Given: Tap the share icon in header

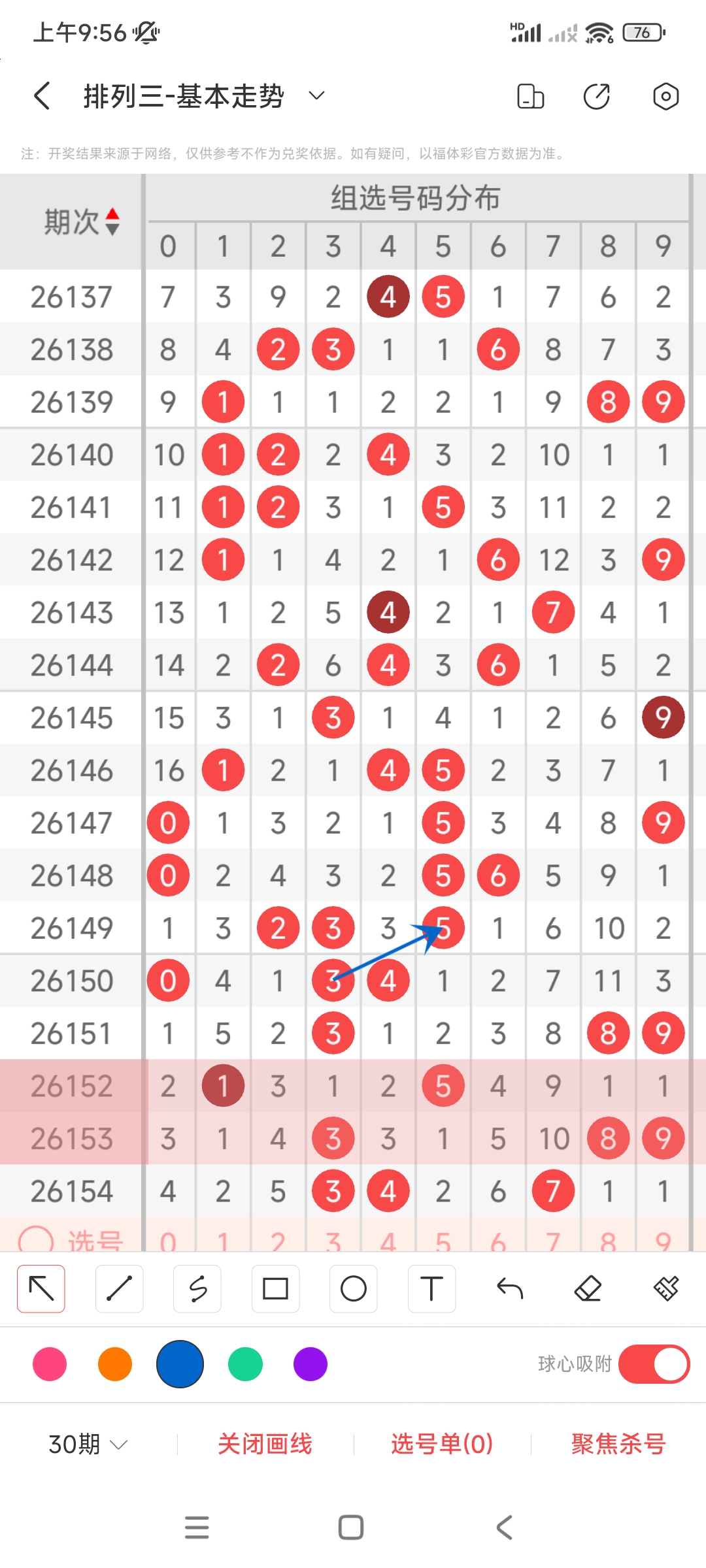Looking at the screenshot, I should pos(597,96).
